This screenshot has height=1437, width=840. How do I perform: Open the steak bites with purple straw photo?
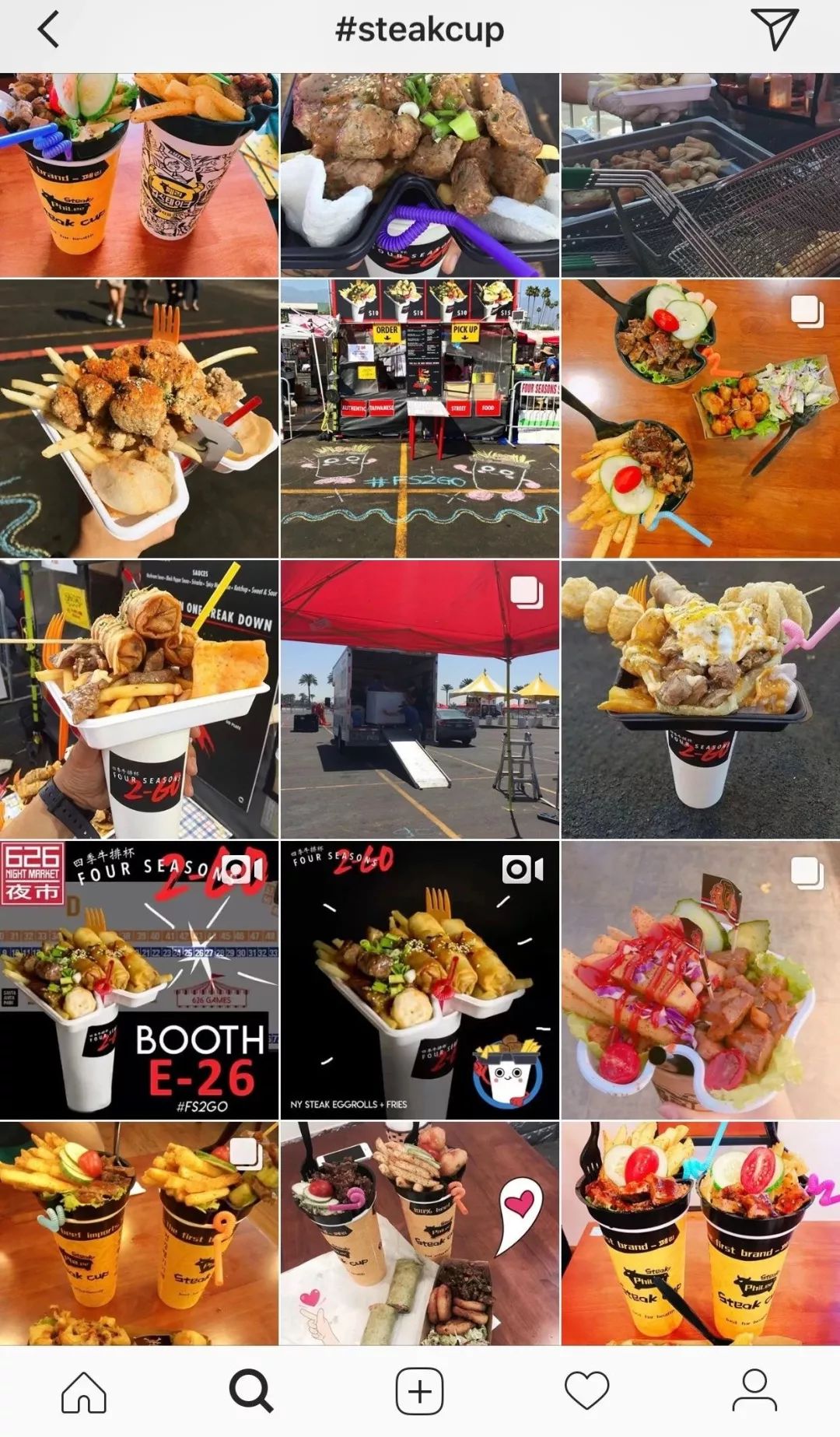tap(420, 175)
